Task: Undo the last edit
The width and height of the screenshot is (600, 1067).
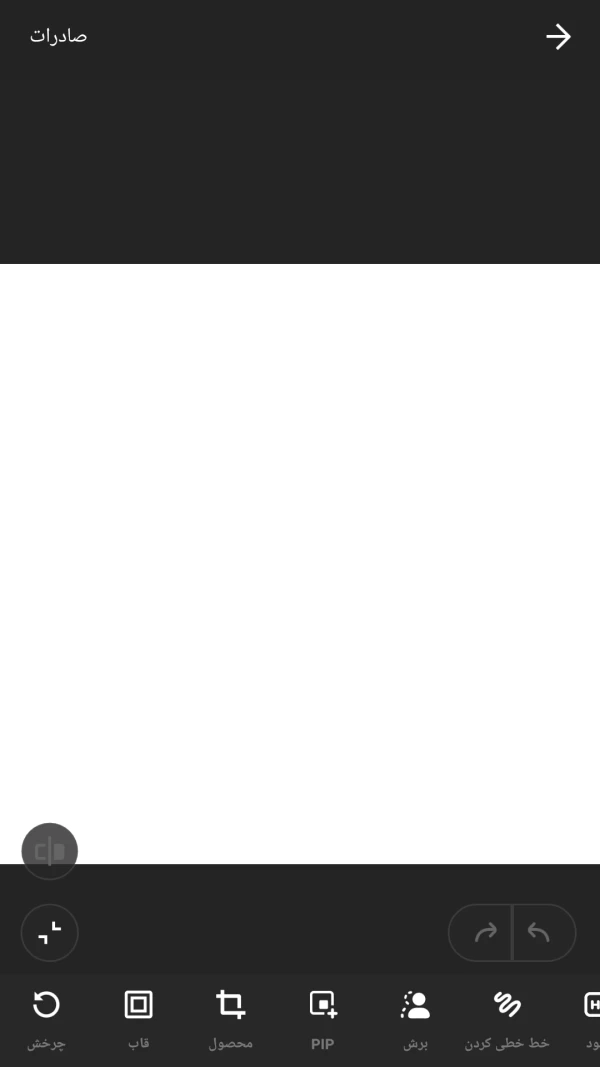Action: tap(539, 933)
